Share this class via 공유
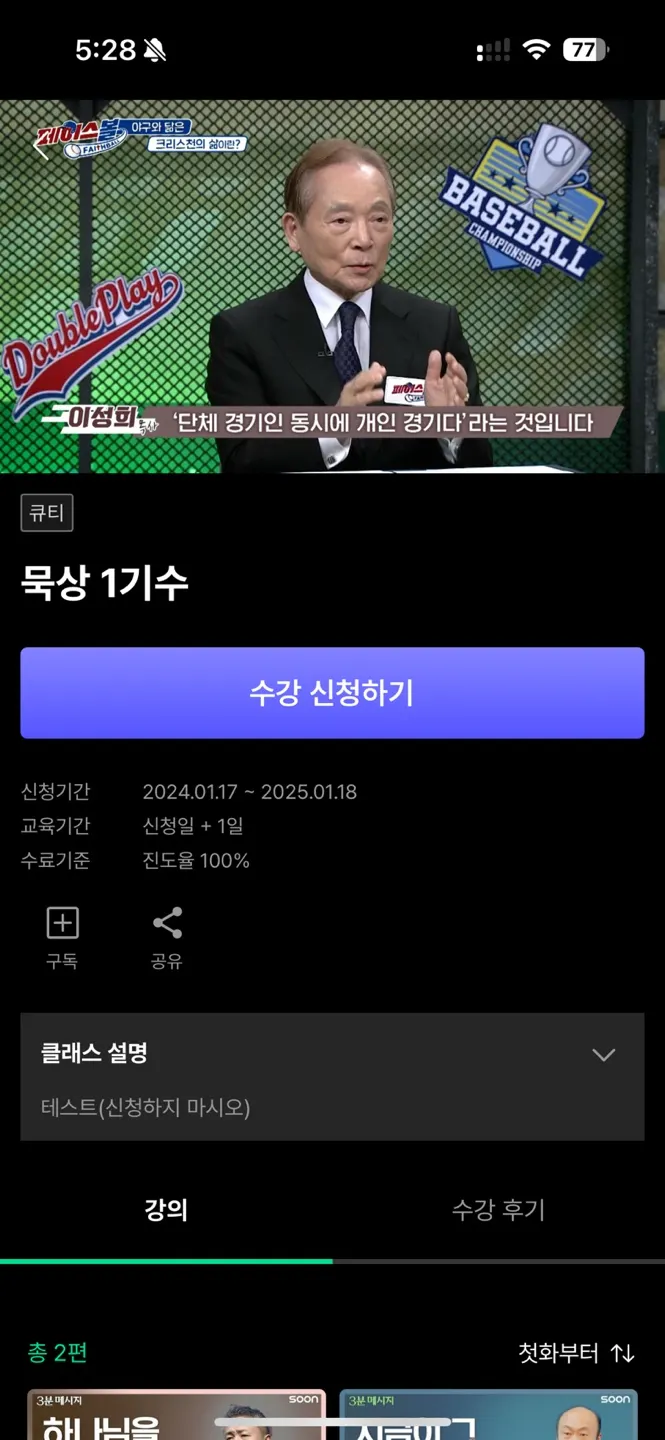665x1440 pixels. coord(167,937)
